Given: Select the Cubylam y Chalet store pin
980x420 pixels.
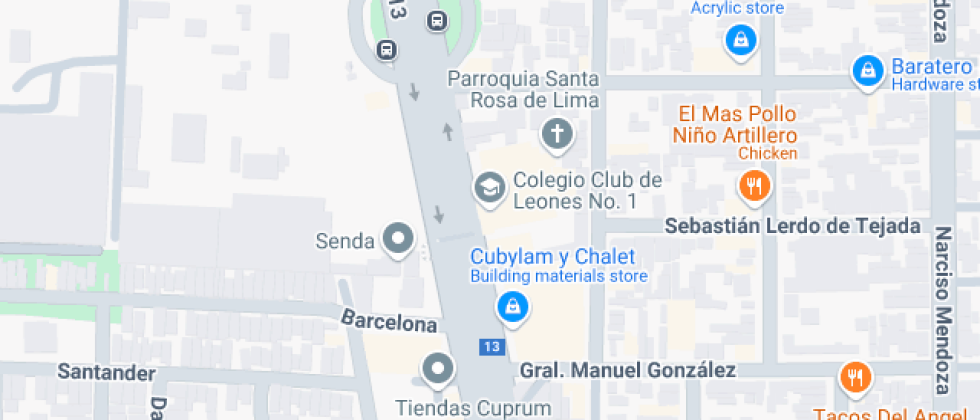Looking at the screenshot, I should point(512,305).
